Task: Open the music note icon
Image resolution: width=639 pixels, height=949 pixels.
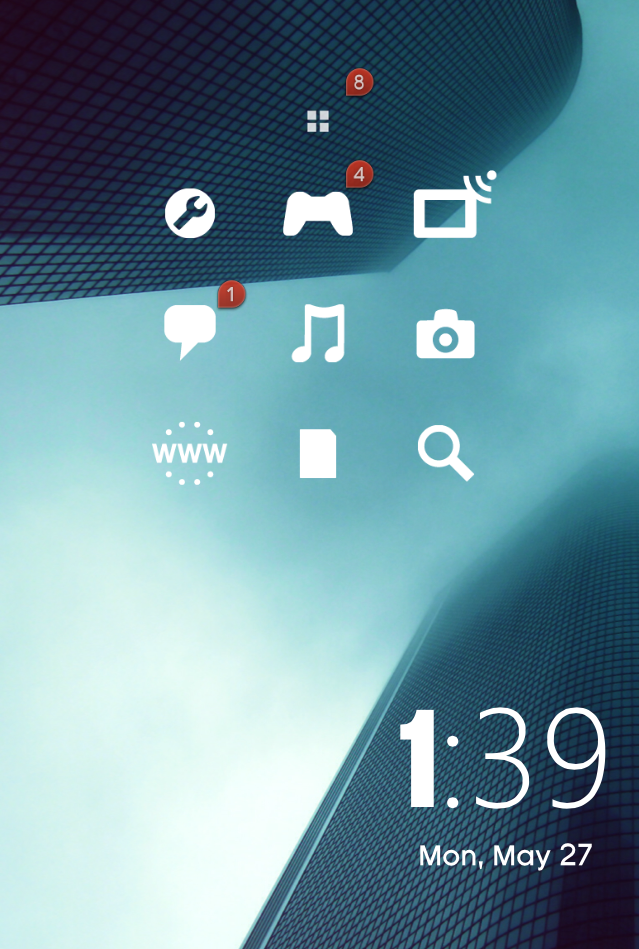Action: 318,332
